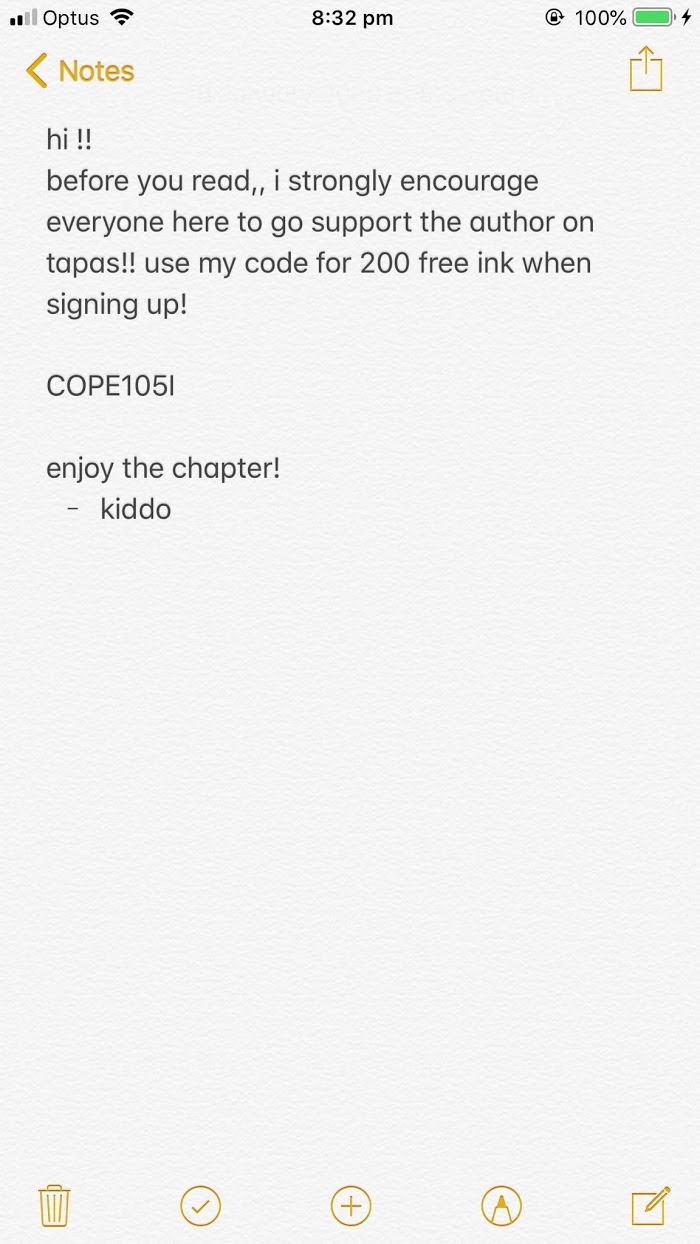Compose a new note
700x1244 pixels.
(650, 1205)
